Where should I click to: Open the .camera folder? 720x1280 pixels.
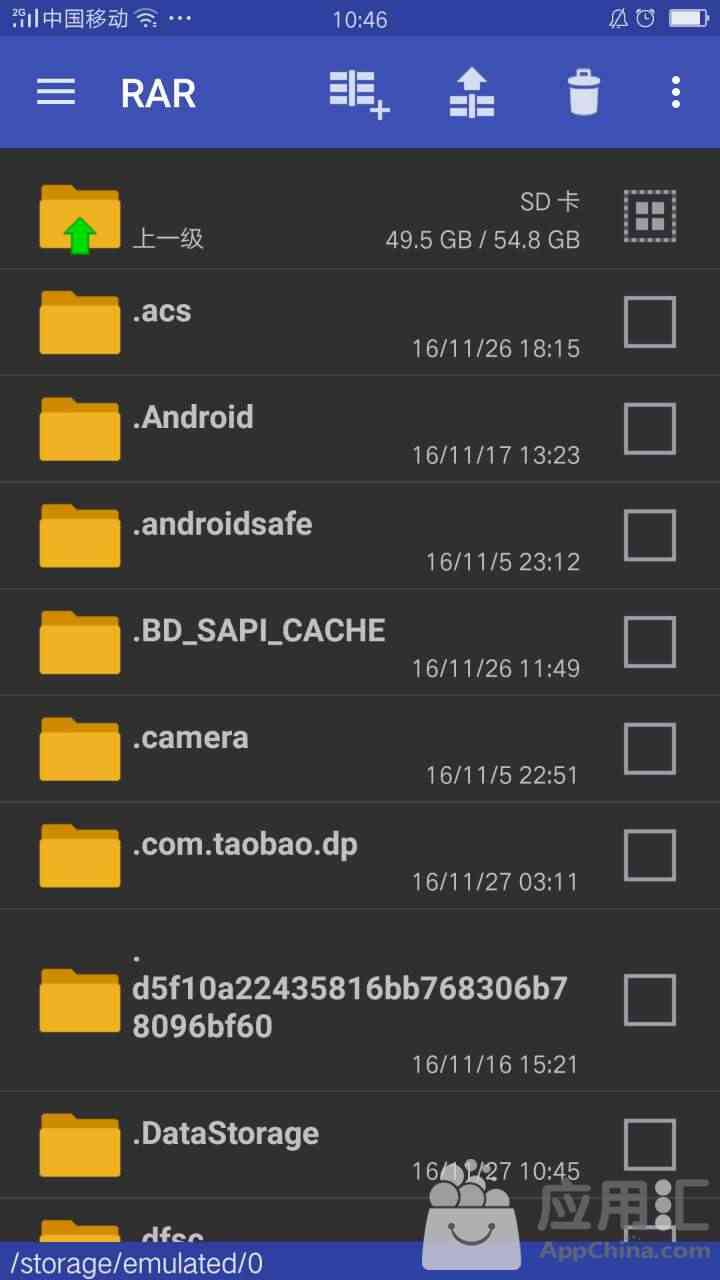click(300, 749)
